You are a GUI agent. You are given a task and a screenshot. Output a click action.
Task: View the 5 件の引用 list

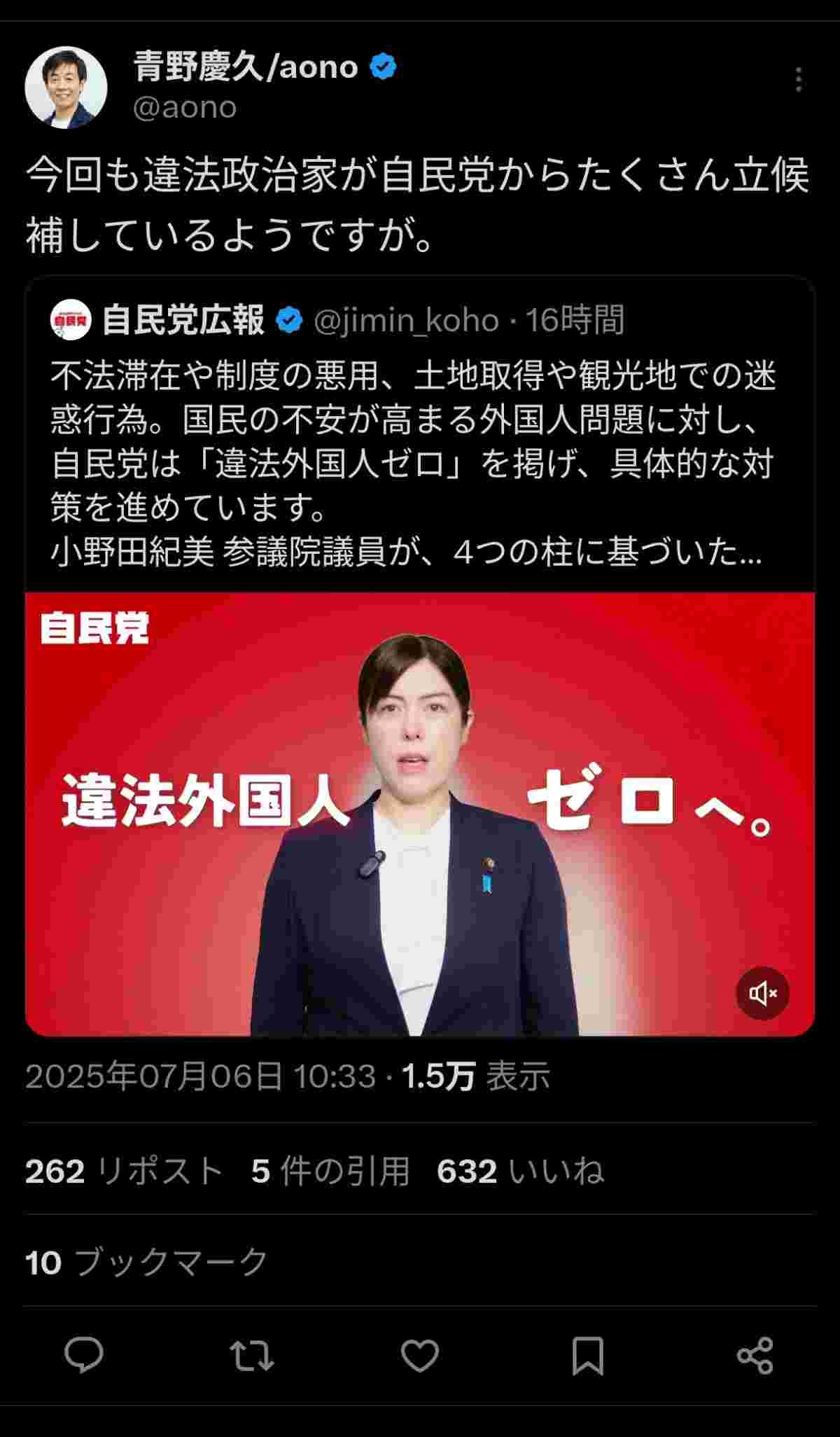[x=330, y=1171]
